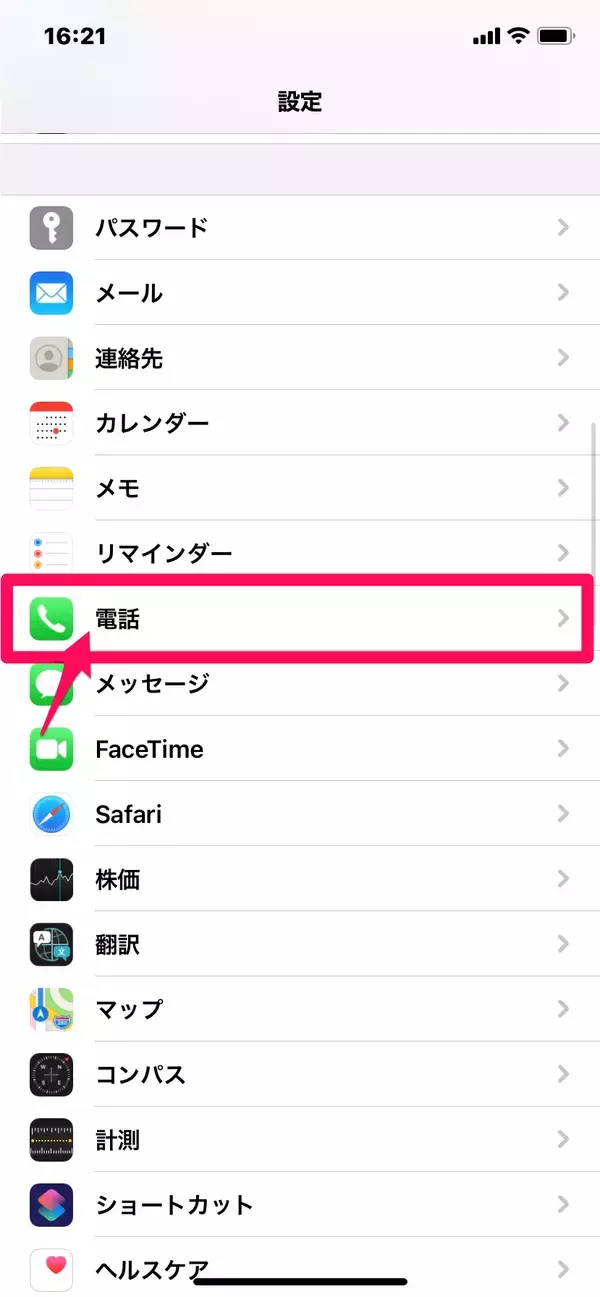Select the ショートカット settings row
The height and width of the screenshot is (1297, 600).
pos(300,1204)
